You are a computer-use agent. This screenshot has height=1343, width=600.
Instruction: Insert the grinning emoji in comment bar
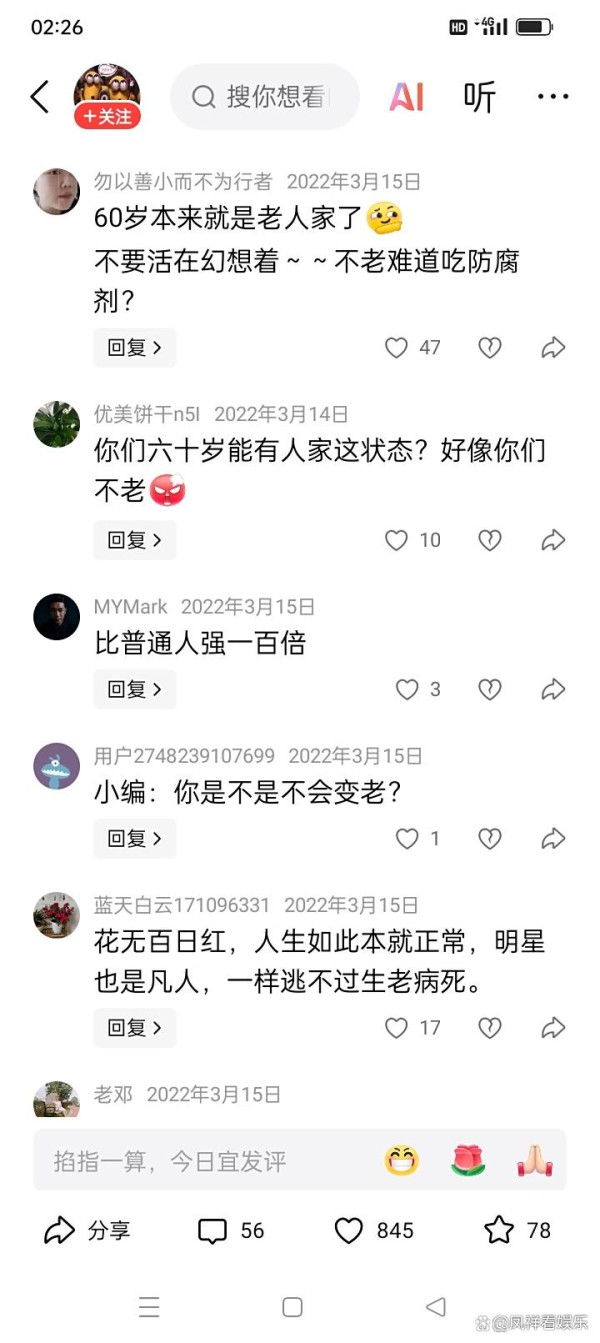401,1160
